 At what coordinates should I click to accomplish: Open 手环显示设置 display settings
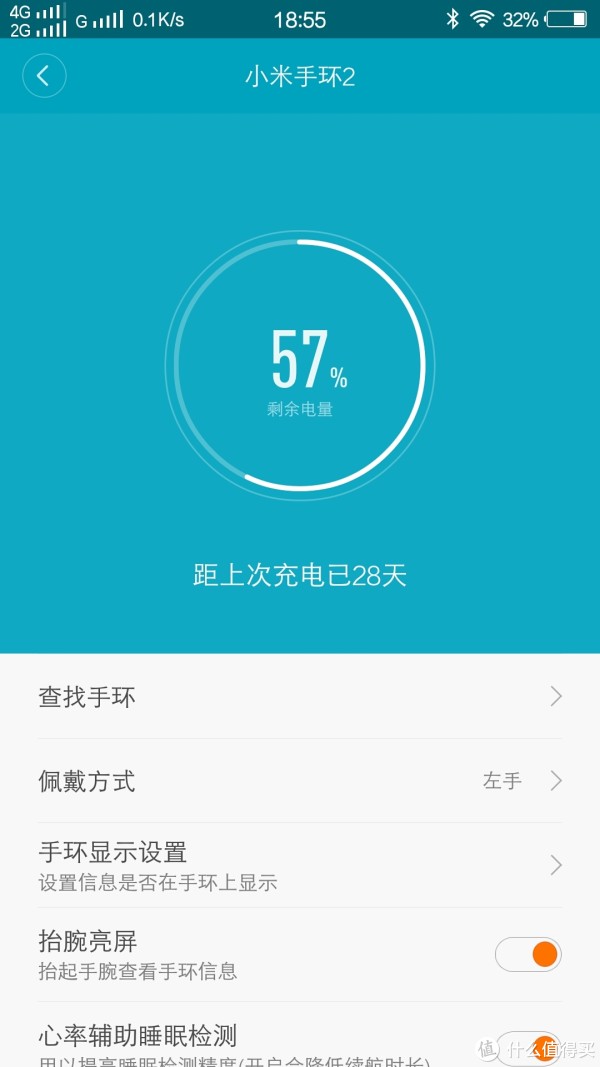300,865
